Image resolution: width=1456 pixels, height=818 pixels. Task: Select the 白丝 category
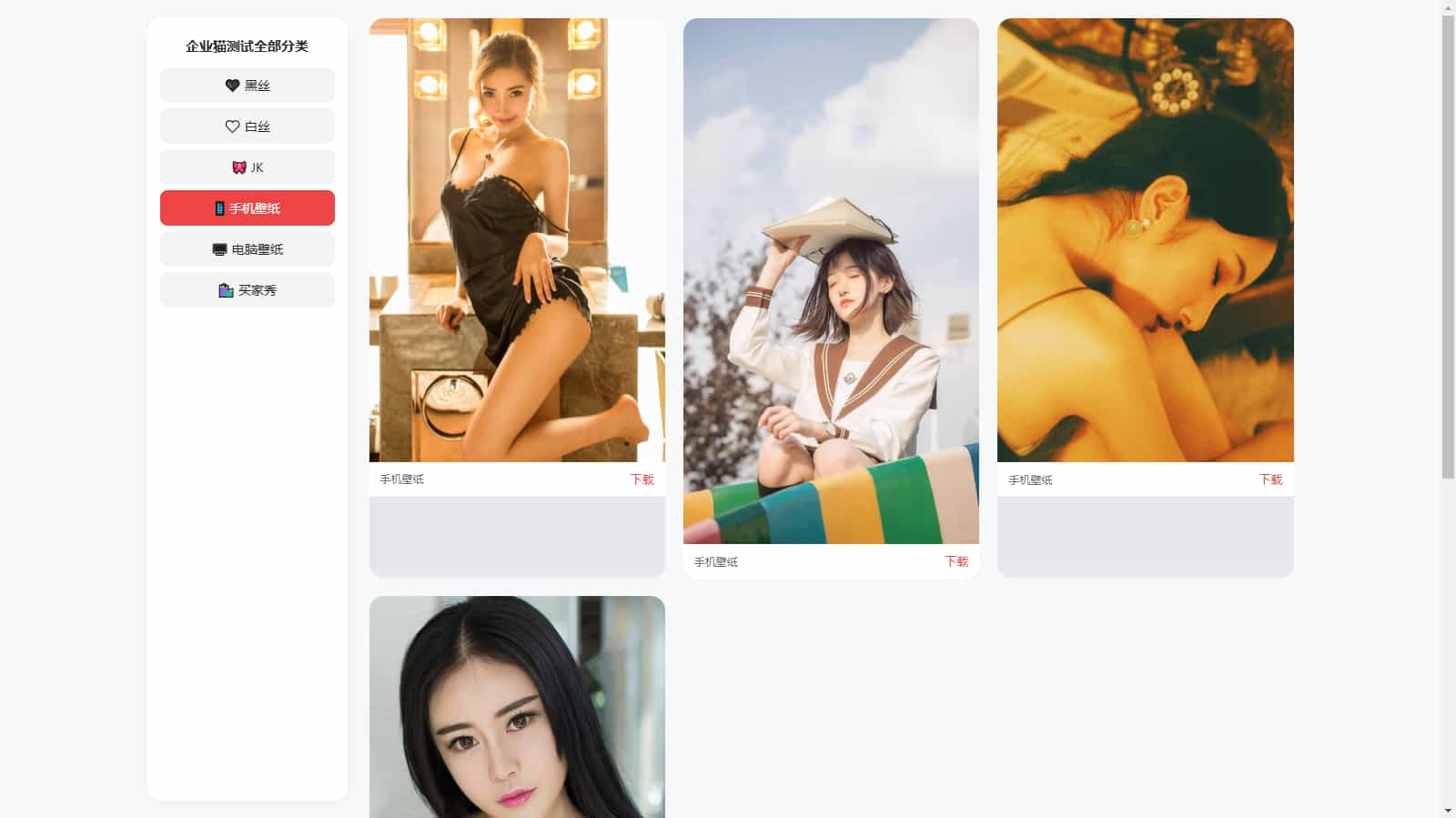click(x=248, y=126)
